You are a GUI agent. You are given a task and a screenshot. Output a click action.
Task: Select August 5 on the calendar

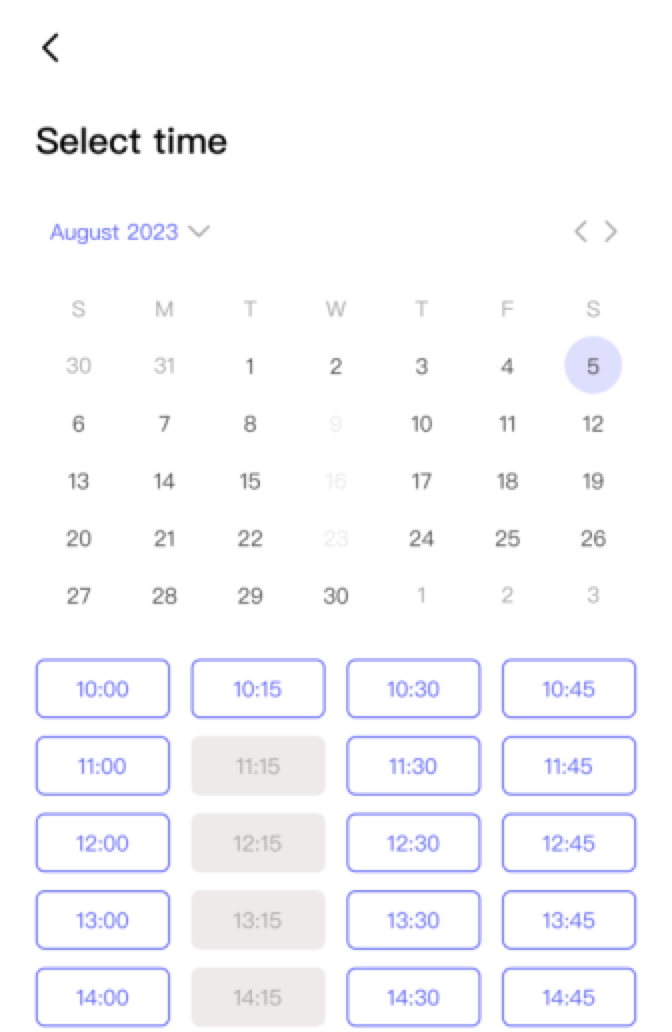[593, 366]
